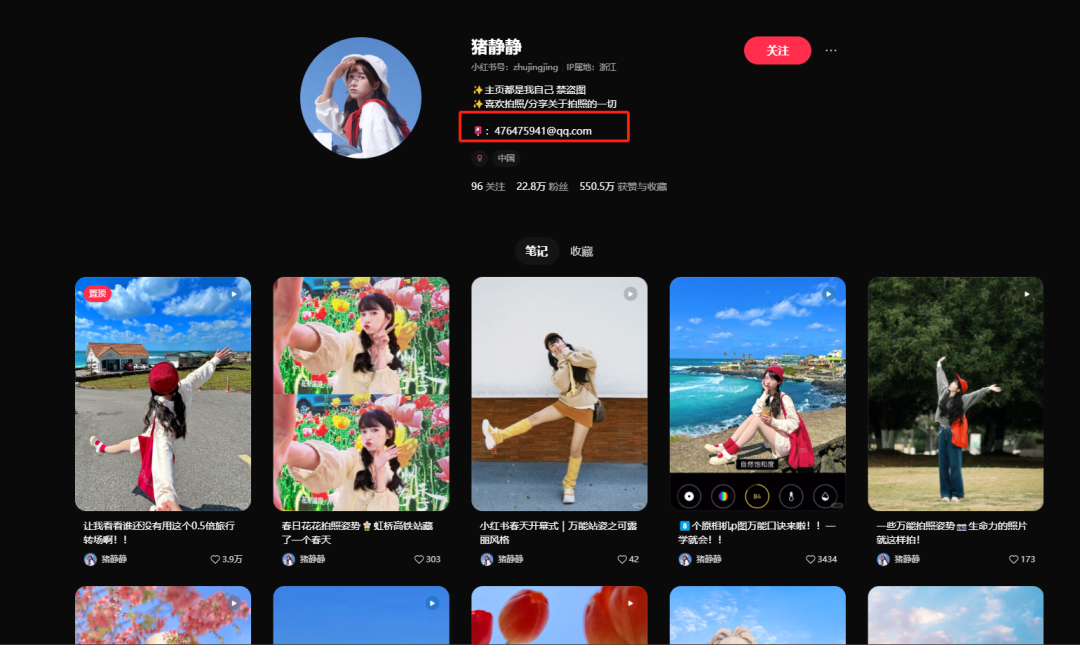Open the profile avatar photo
The width and height of the screenshot is (1080, 645).
(x=360, y=98)
